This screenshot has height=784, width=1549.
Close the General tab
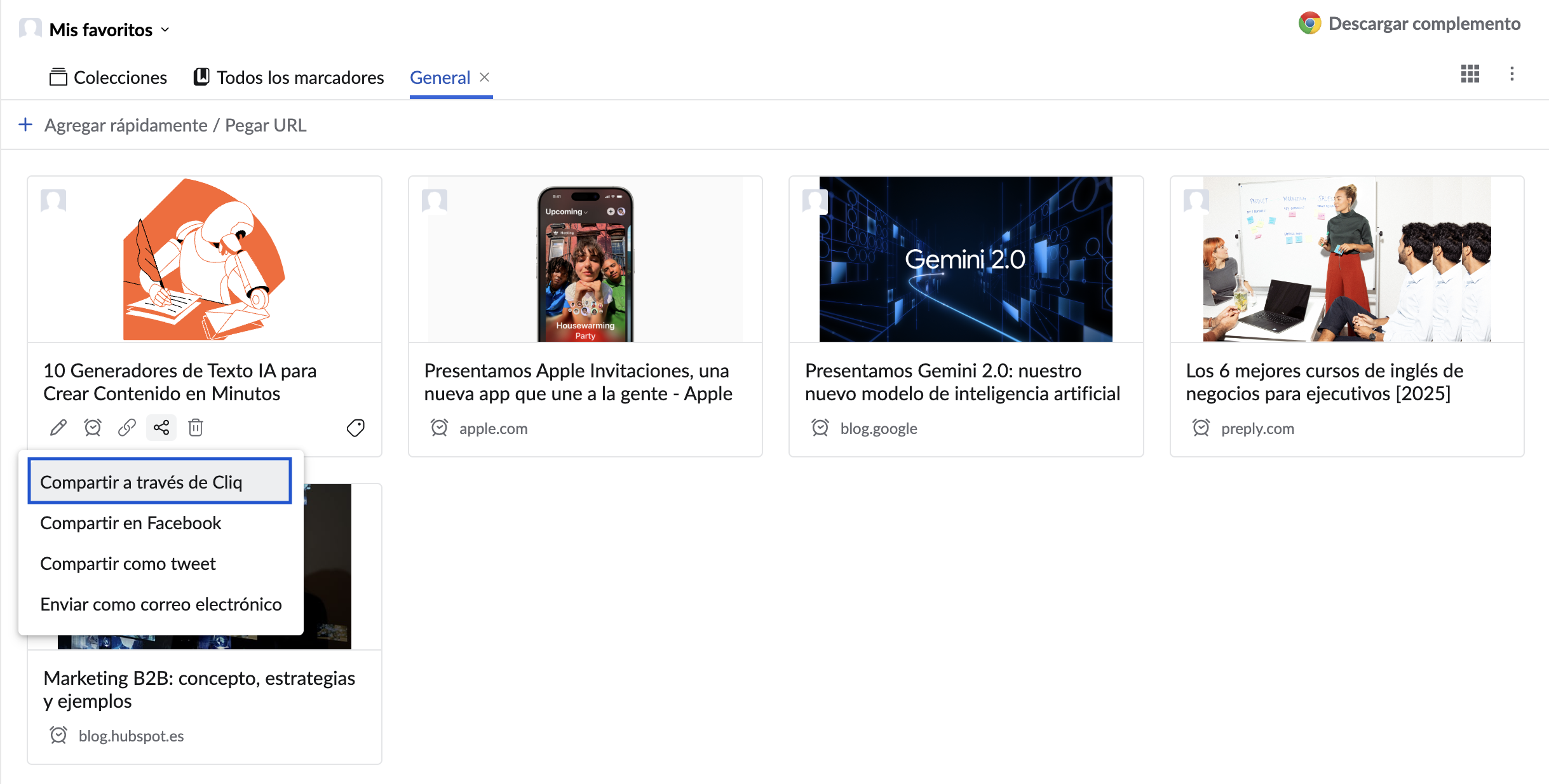pos(484,77)
